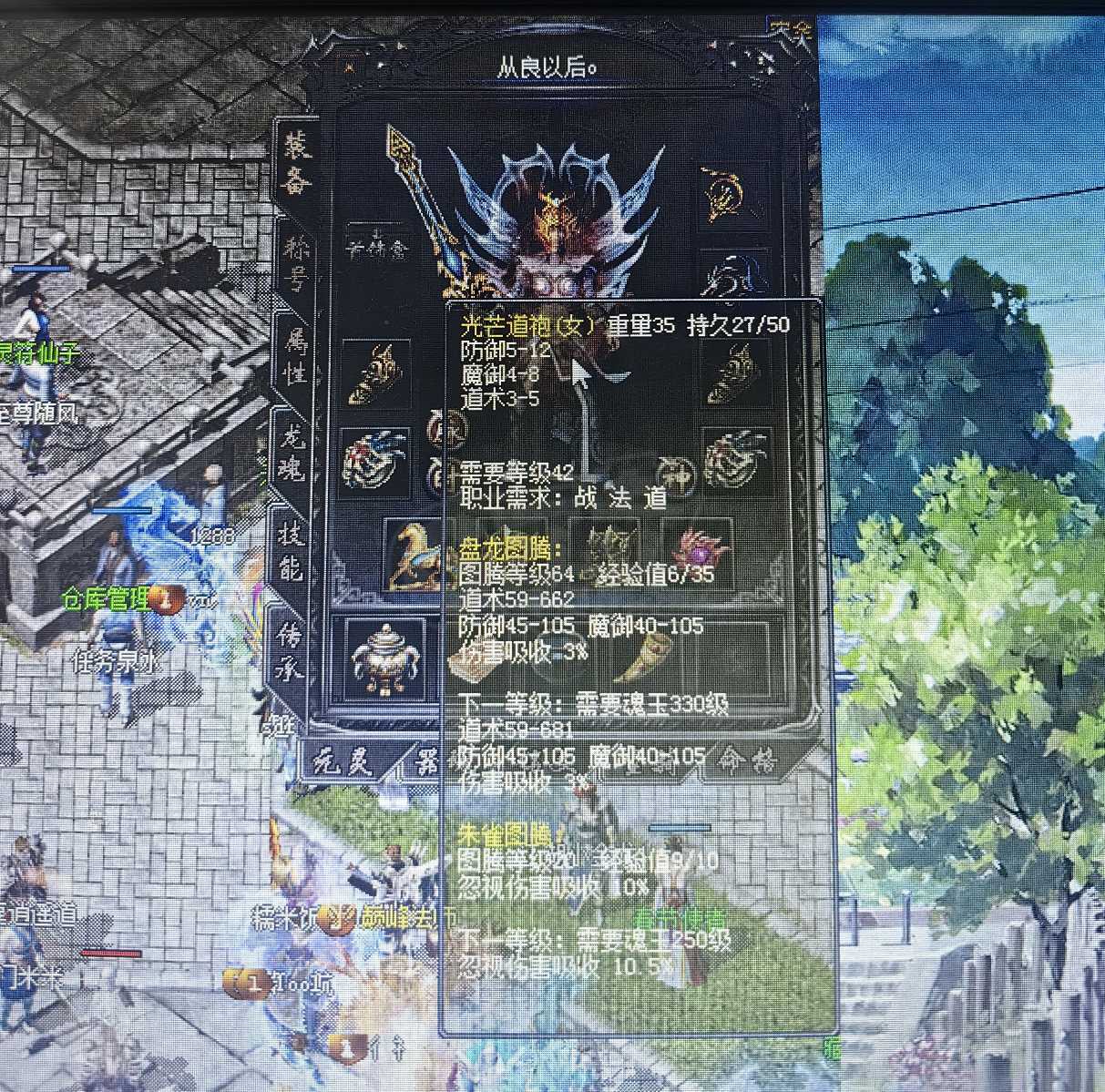1105x1092 pixels.
Task: Select the 技能 tab
Action: coord(290,553)
